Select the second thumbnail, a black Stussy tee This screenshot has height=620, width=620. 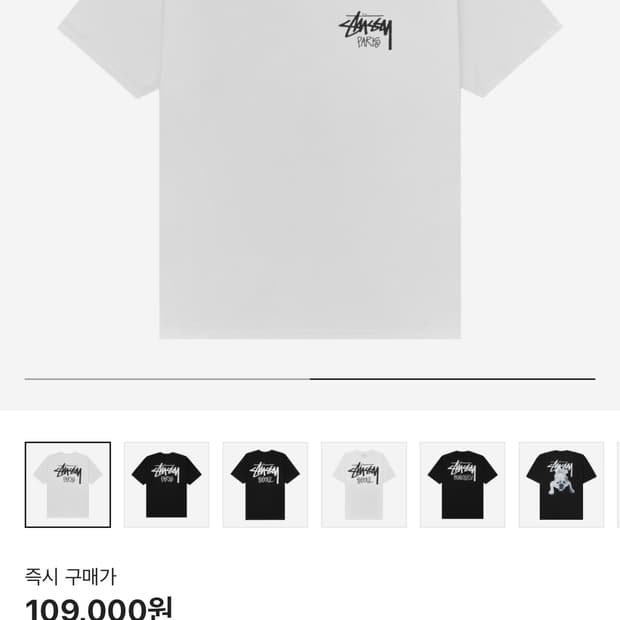[166, 484]
